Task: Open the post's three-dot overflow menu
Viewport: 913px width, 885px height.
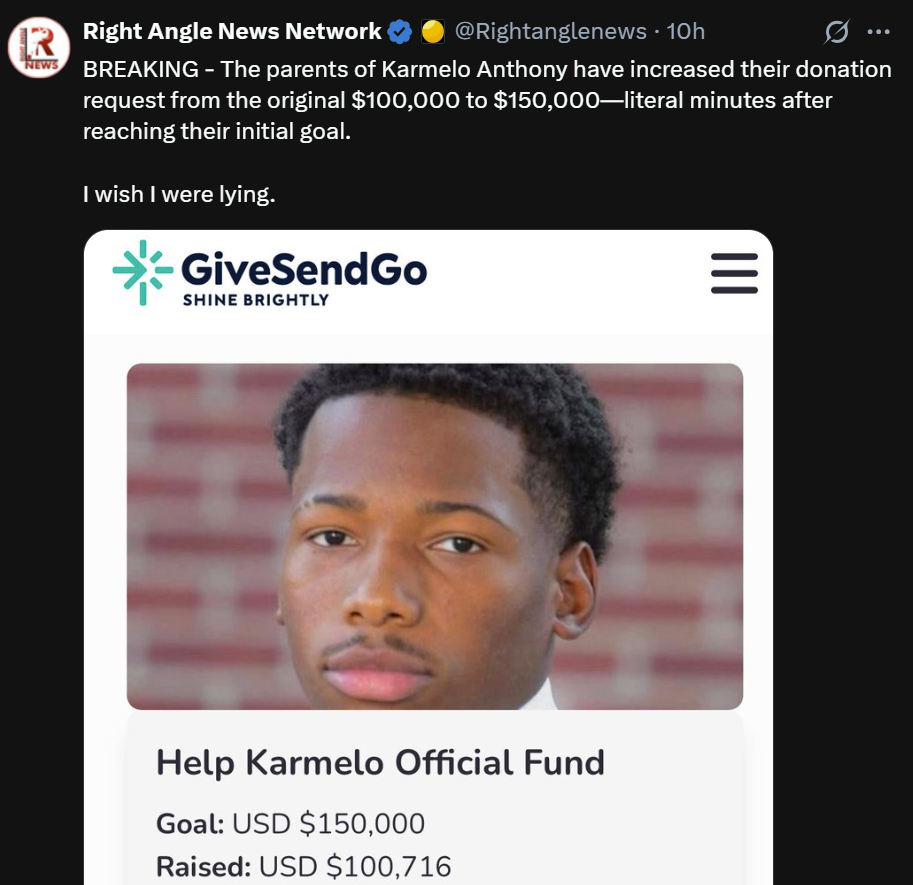Action: click(x=878, y=32)
